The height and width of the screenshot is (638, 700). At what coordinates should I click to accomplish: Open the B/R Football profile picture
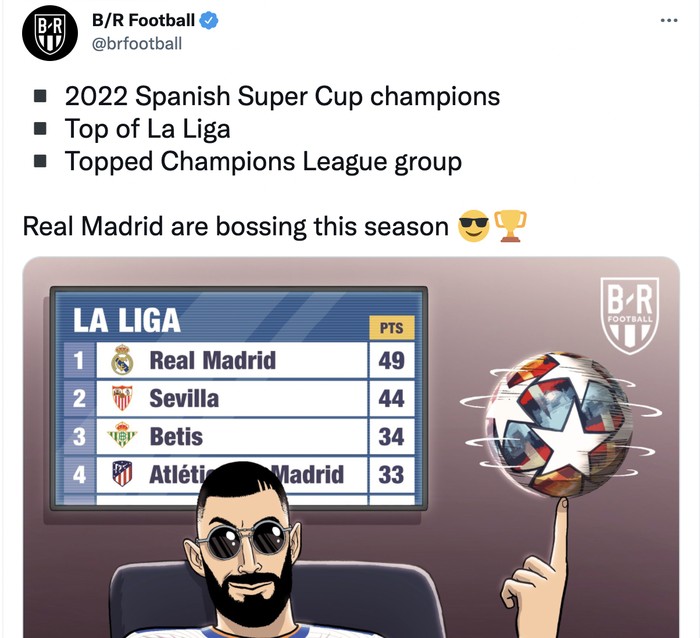(x=50, y=33)
